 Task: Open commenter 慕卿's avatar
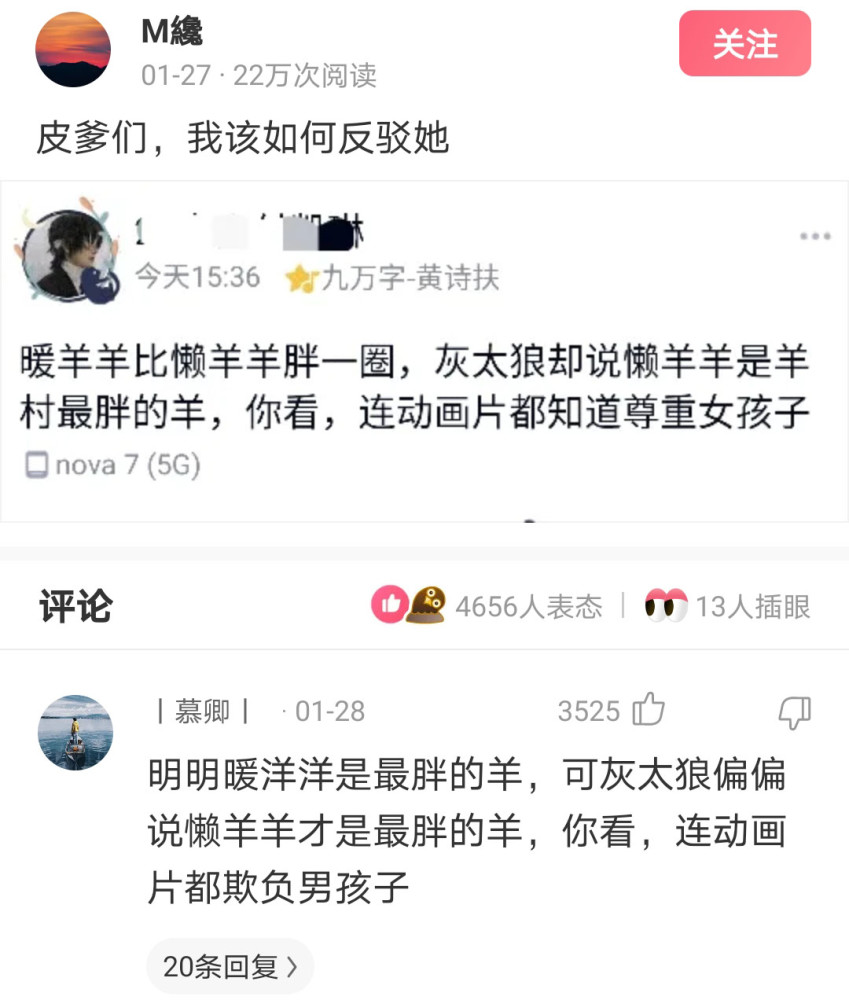(75, 732)
